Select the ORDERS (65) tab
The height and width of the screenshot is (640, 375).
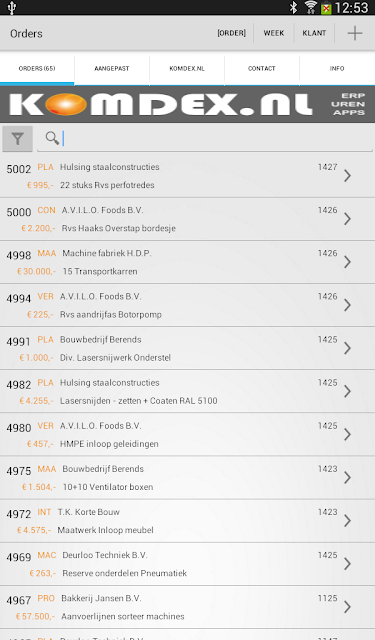37,69
